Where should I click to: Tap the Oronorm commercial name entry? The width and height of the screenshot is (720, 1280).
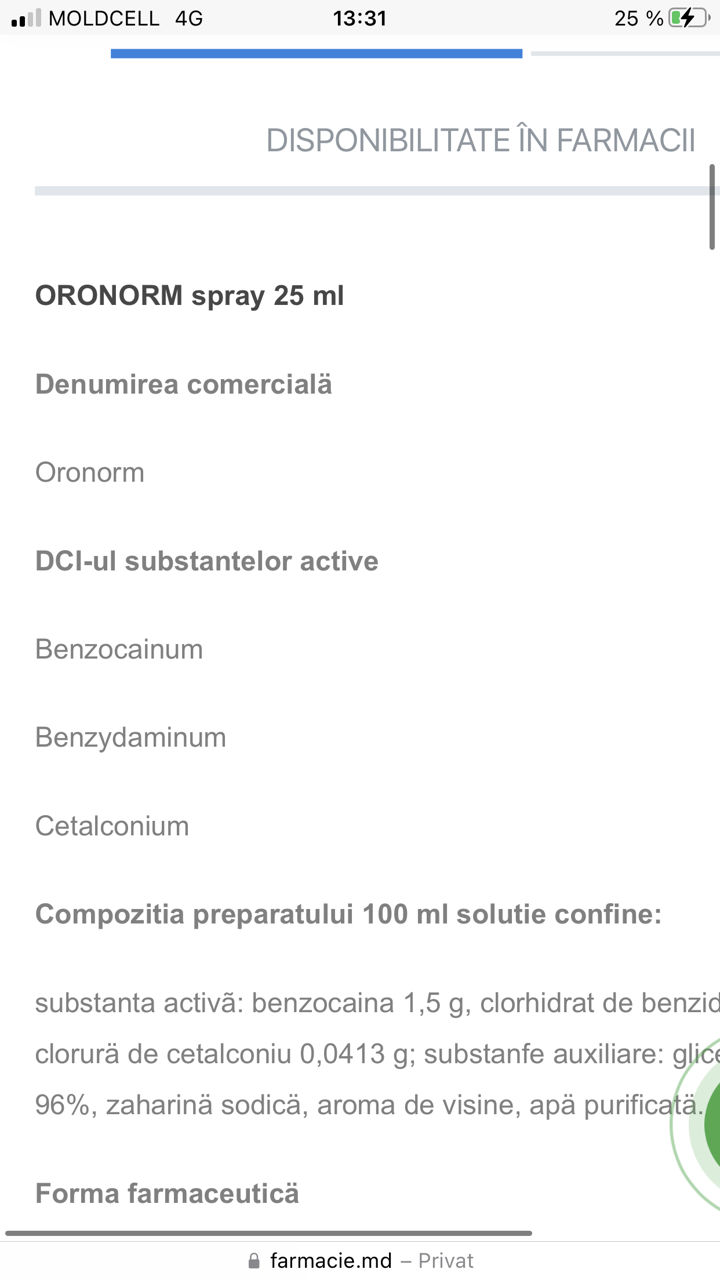(89, 471)
